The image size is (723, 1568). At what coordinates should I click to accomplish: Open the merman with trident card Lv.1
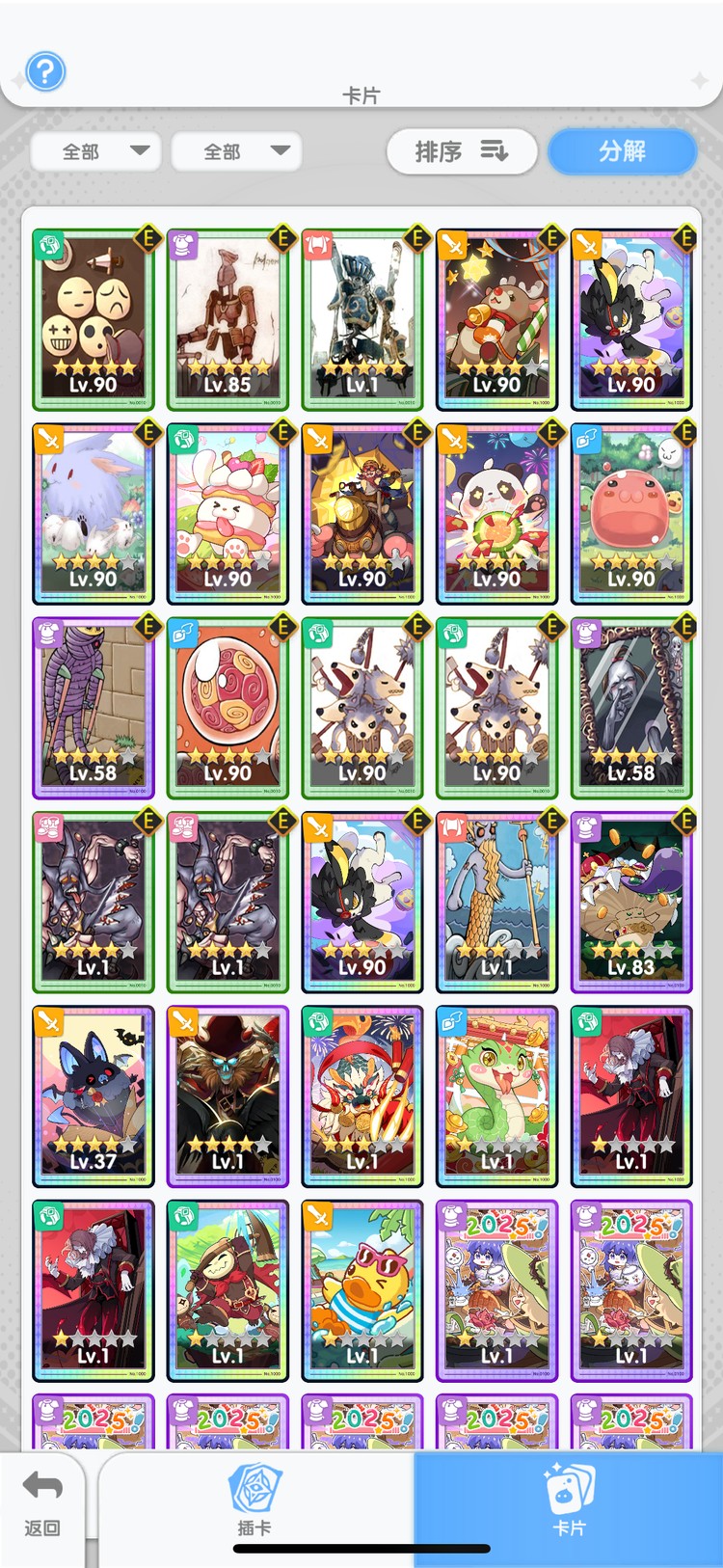click(496, 902)
